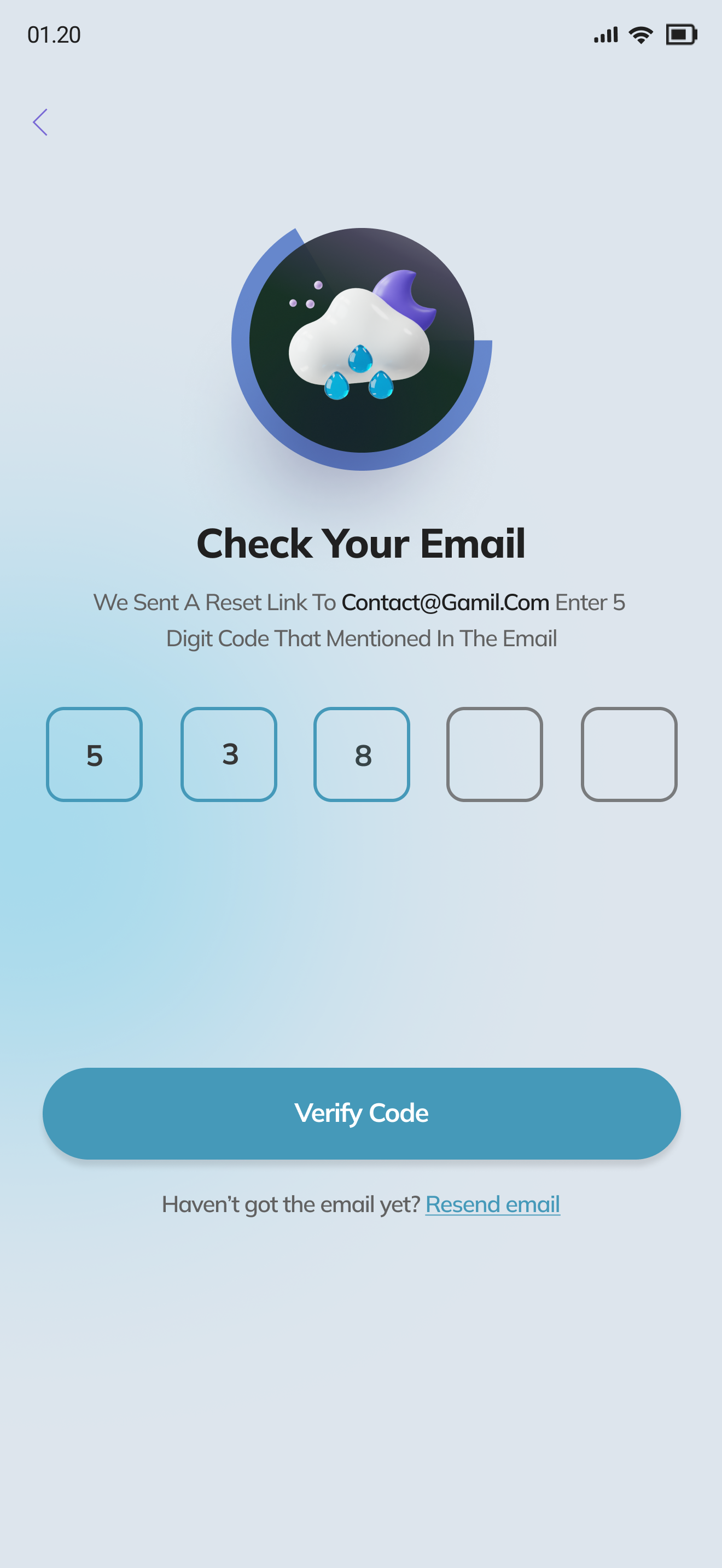Image resolution: width=722 pixels, height=1568 pixels.
Task: Select the fourth empty code box
Action: pos(494,754)
